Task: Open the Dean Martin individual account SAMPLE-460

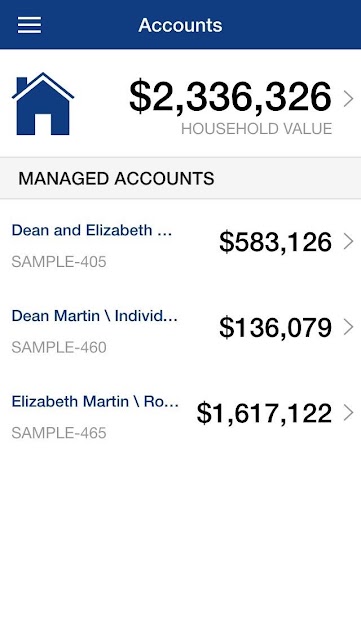Action: (180, 330)
